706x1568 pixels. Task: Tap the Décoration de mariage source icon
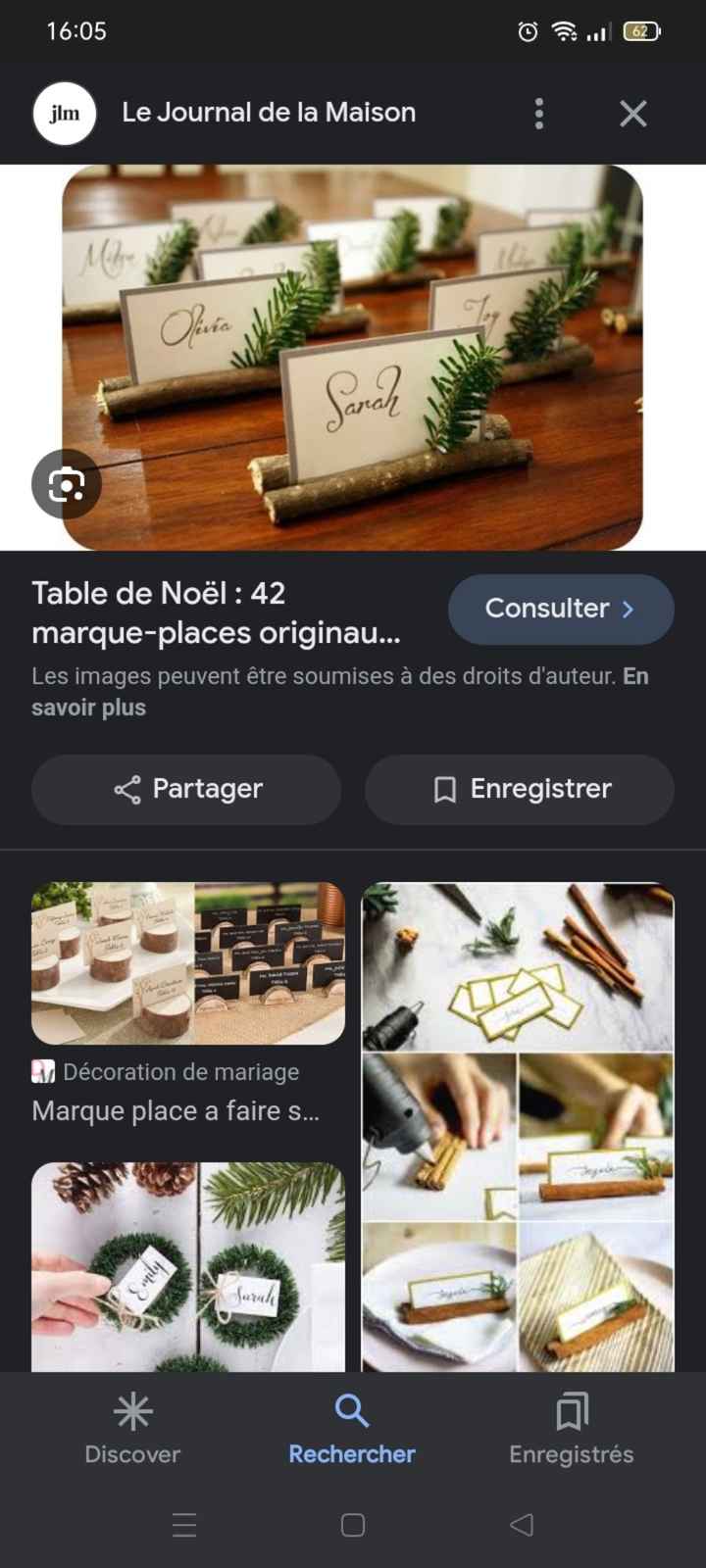point(43,1071)
